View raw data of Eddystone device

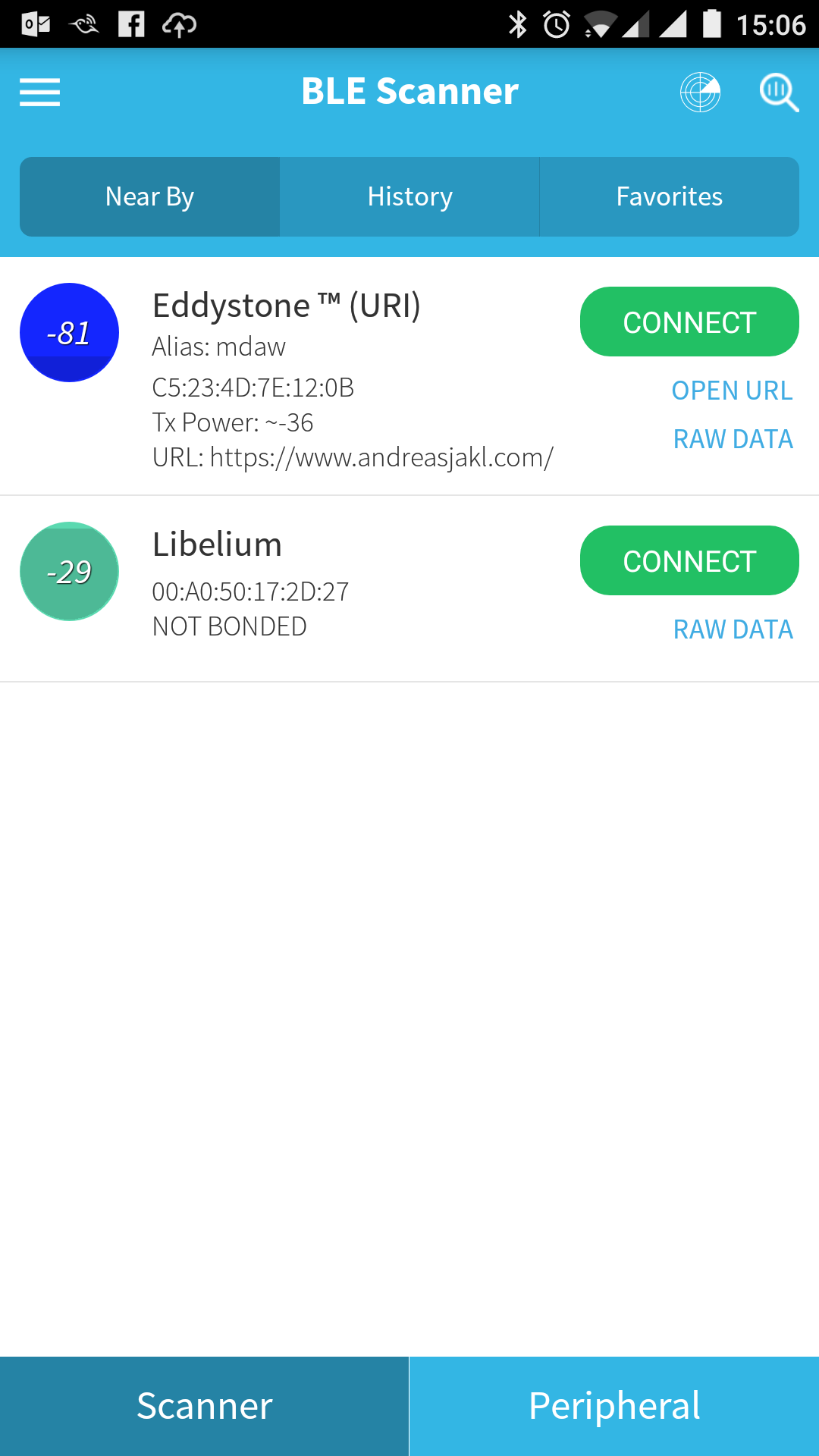(733, 439)
